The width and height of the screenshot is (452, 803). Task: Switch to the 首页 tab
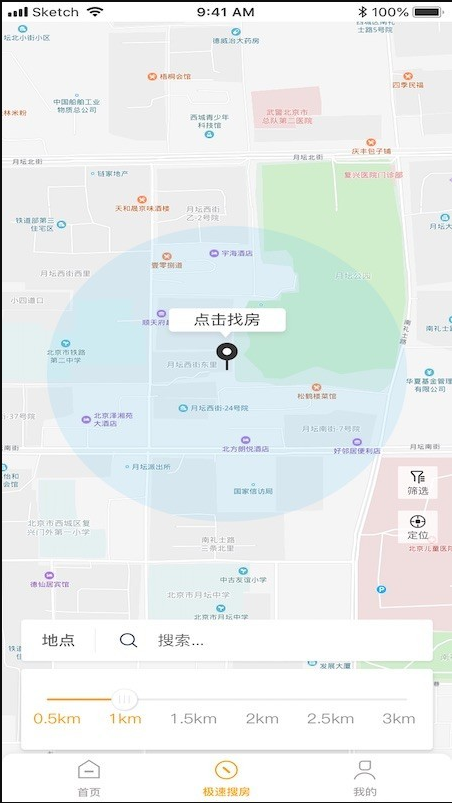pos(89,778)
